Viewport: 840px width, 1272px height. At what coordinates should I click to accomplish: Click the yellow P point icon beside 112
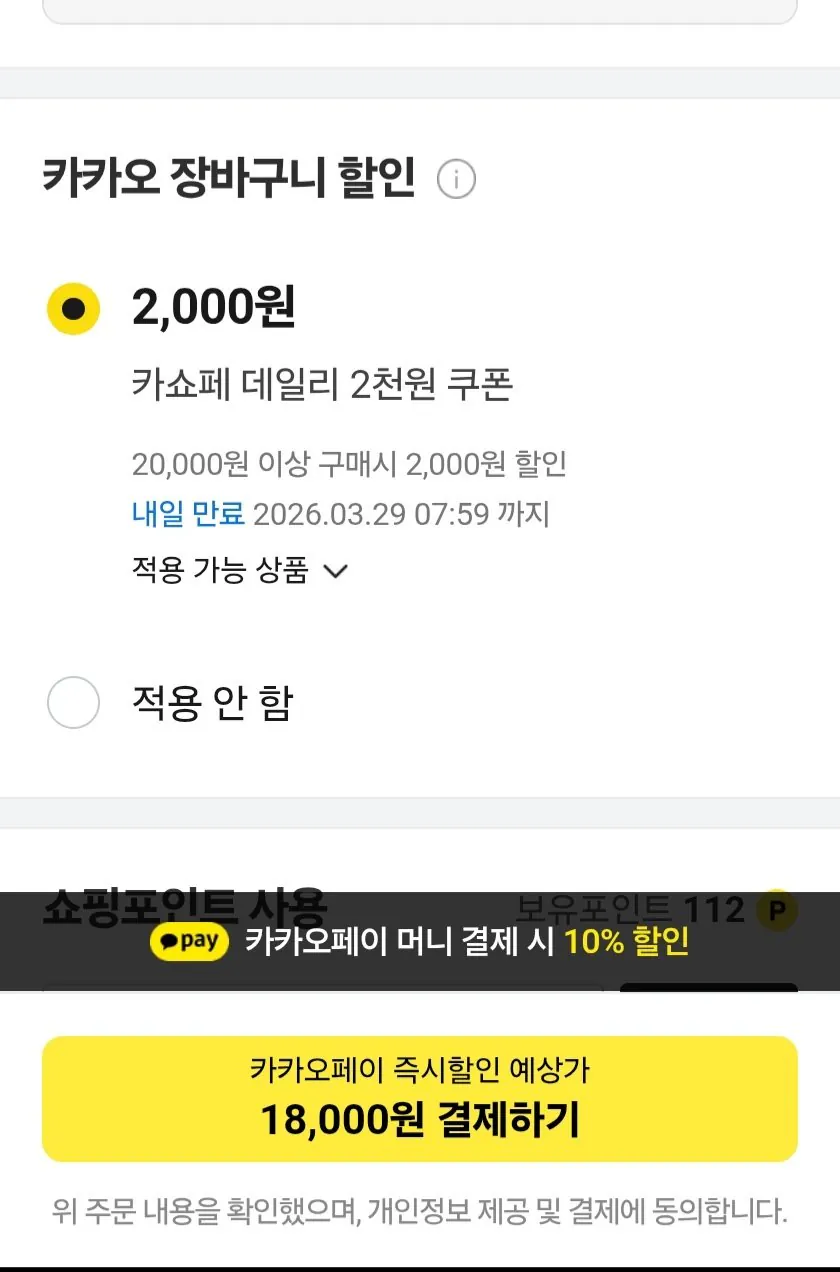click(777, 911)
